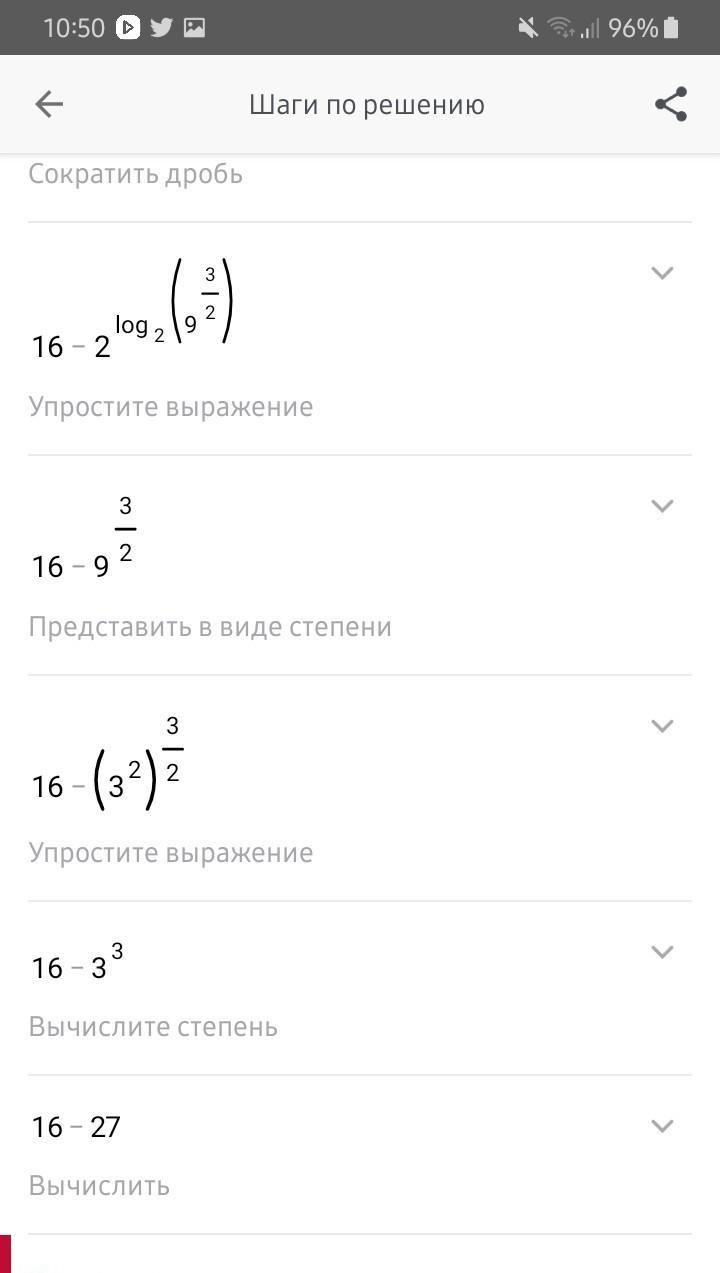Image resolution: width=720 pixels, height=1273 pixels.
Task: Expand the 16 − 27 'Вычислить' step
Action: click(x=662, y=1126)
